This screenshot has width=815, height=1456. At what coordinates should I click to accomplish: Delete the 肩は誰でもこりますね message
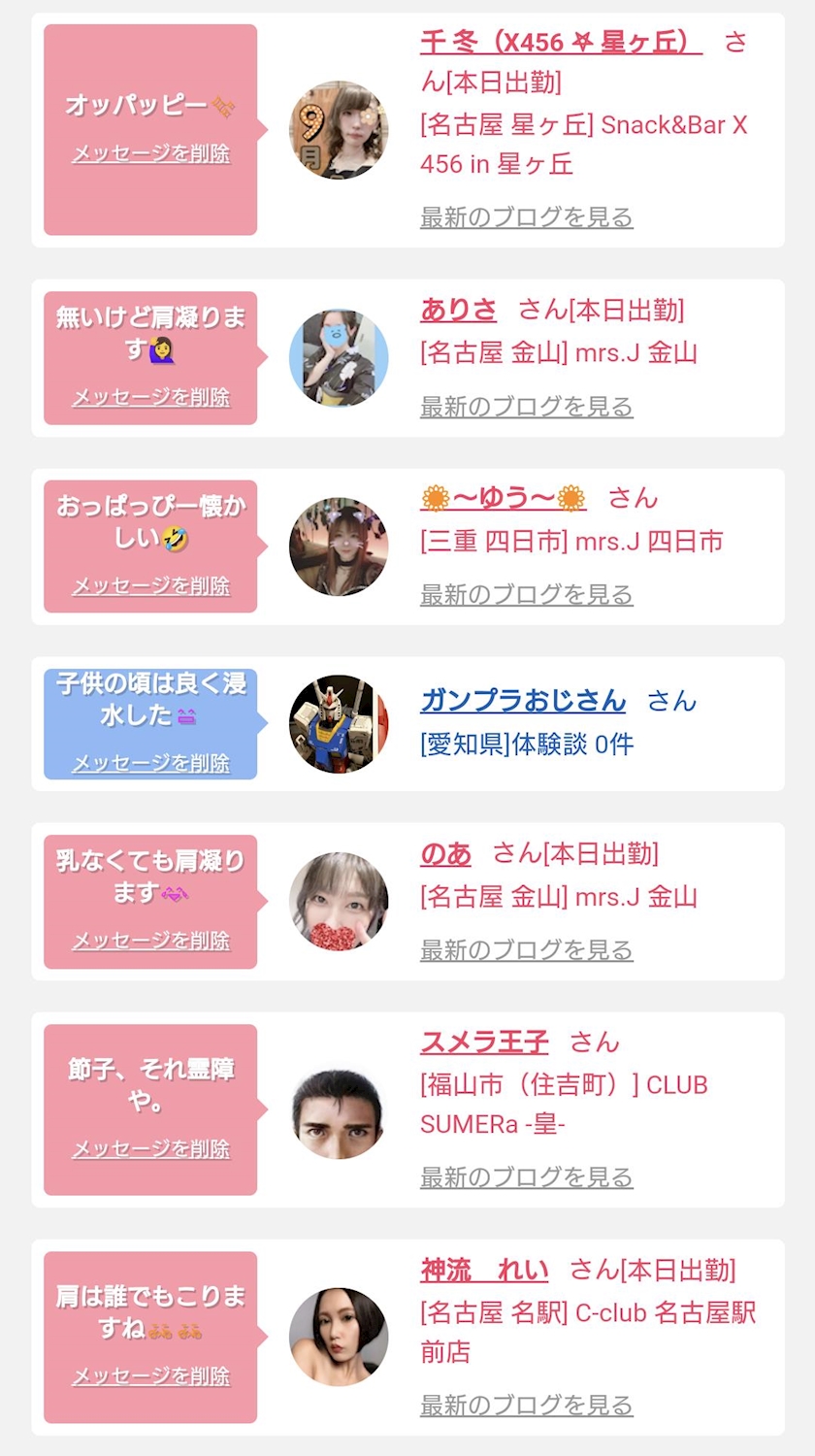click(x=150, y=1376)
